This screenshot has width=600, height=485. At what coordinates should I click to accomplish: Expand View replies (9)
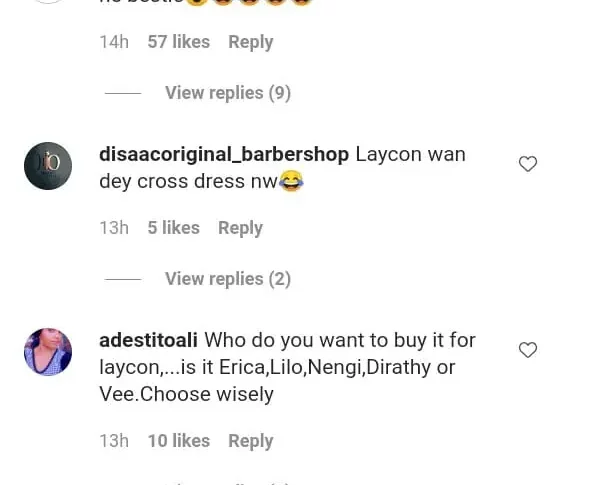tap(227, 93)
